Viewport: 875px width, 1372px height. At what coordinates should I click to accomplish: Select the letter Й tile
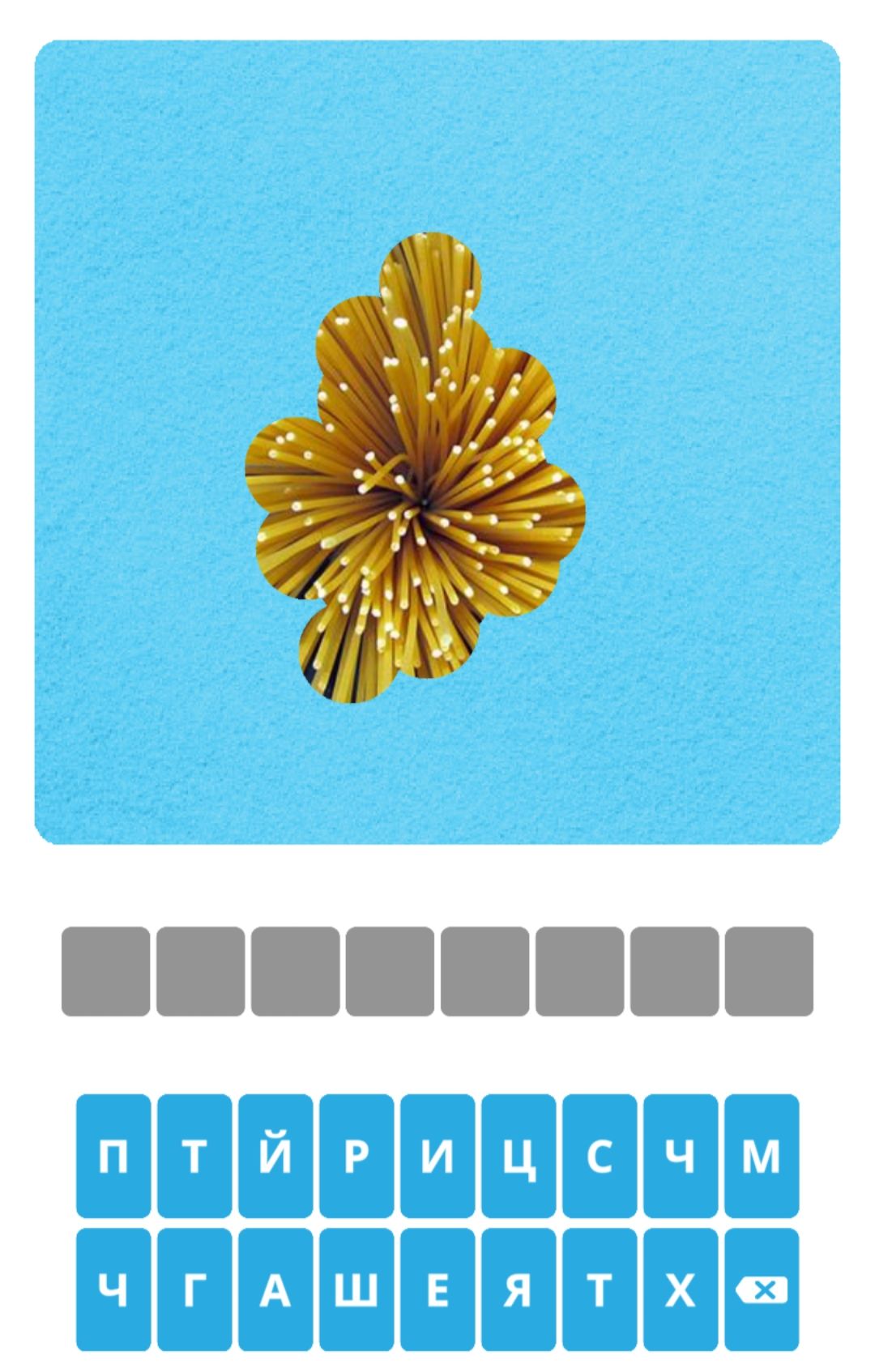pos(275,1156)
